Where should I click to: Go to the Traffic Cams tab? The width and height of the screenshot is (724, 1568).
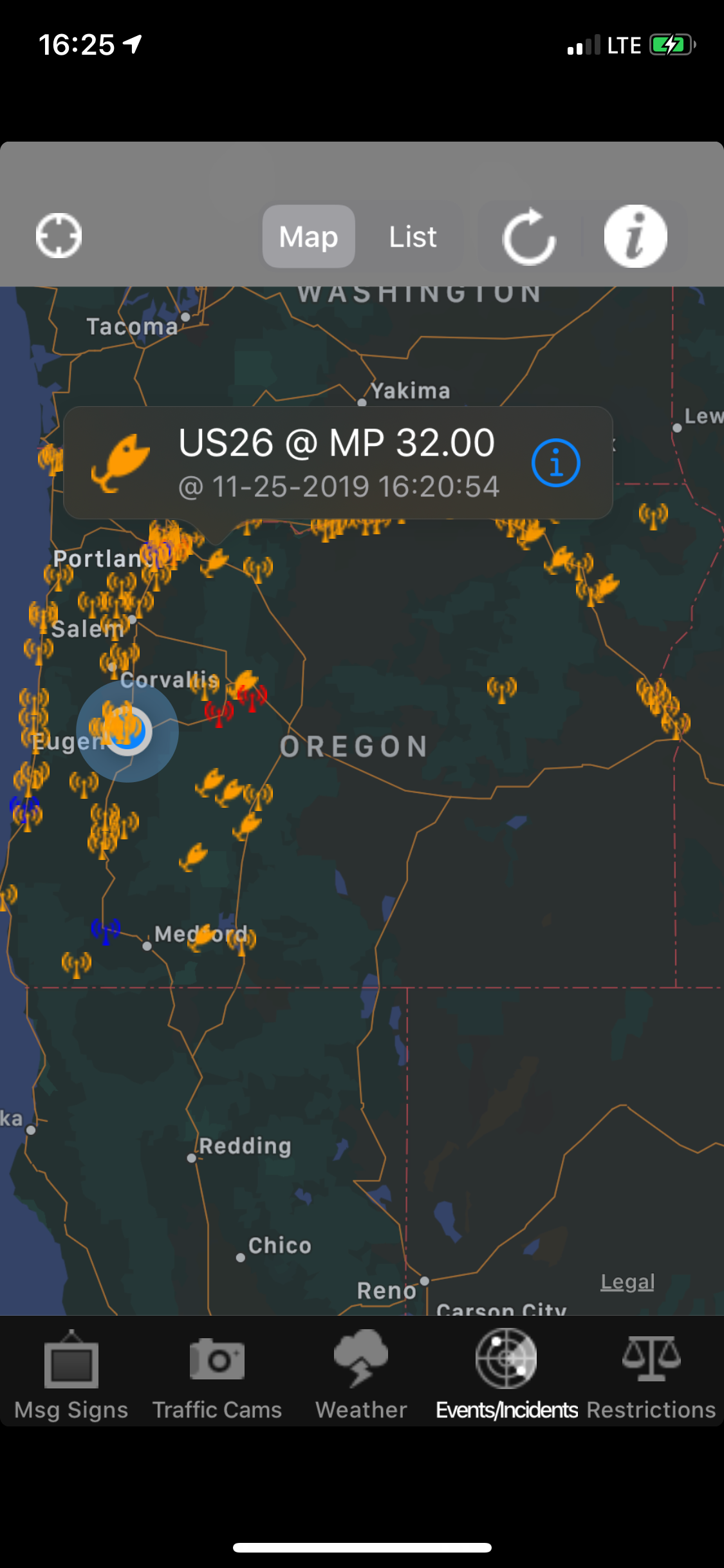(x=217, y=1375)
